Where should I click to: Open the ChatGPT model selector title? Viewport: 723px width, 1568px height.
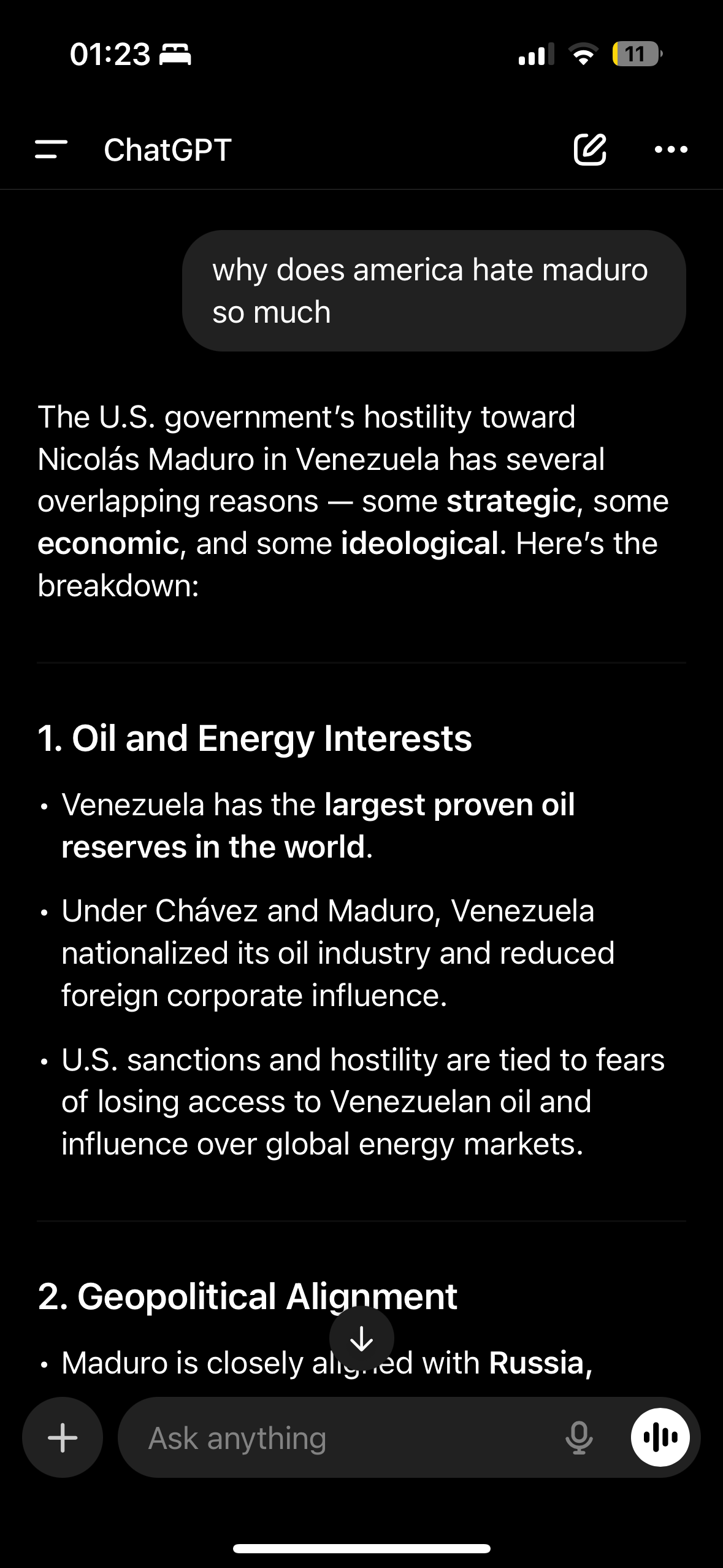coord(167,150)
